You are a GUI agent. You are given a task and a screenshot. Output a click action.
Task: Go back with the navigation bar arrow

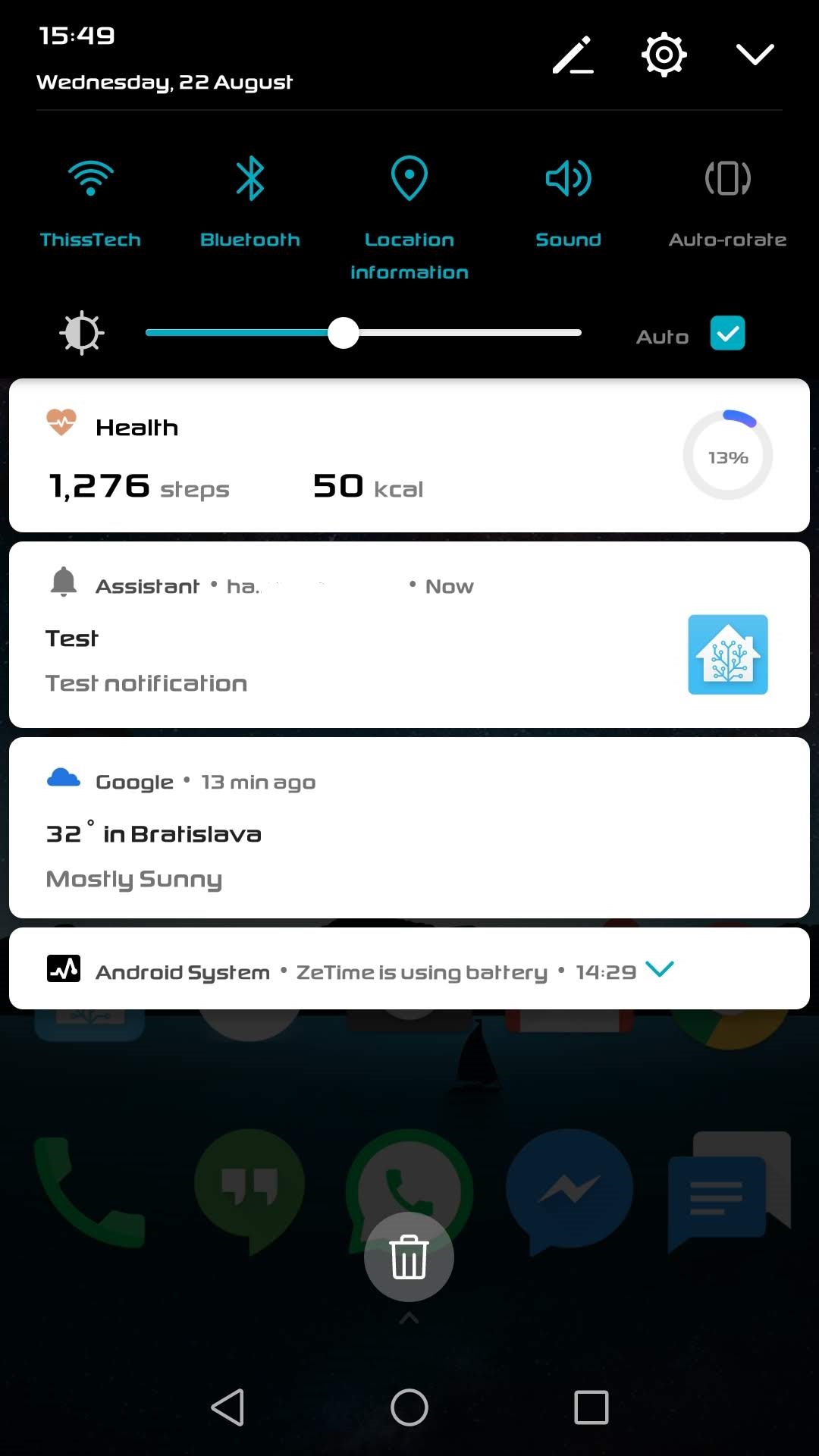pos(227,1407)
